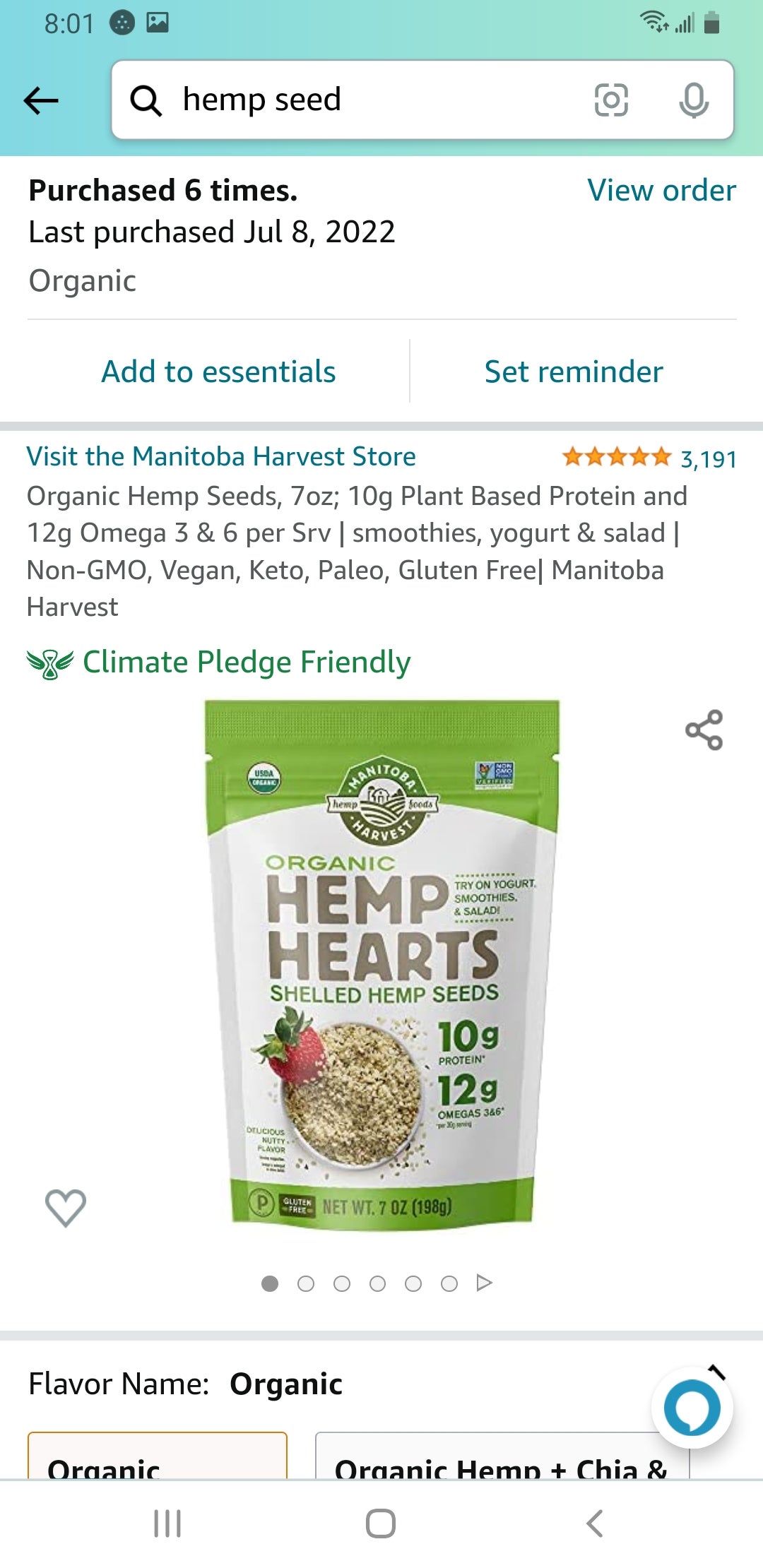
Task: Start voice search with microphone
Action: [x=694, y=100]
